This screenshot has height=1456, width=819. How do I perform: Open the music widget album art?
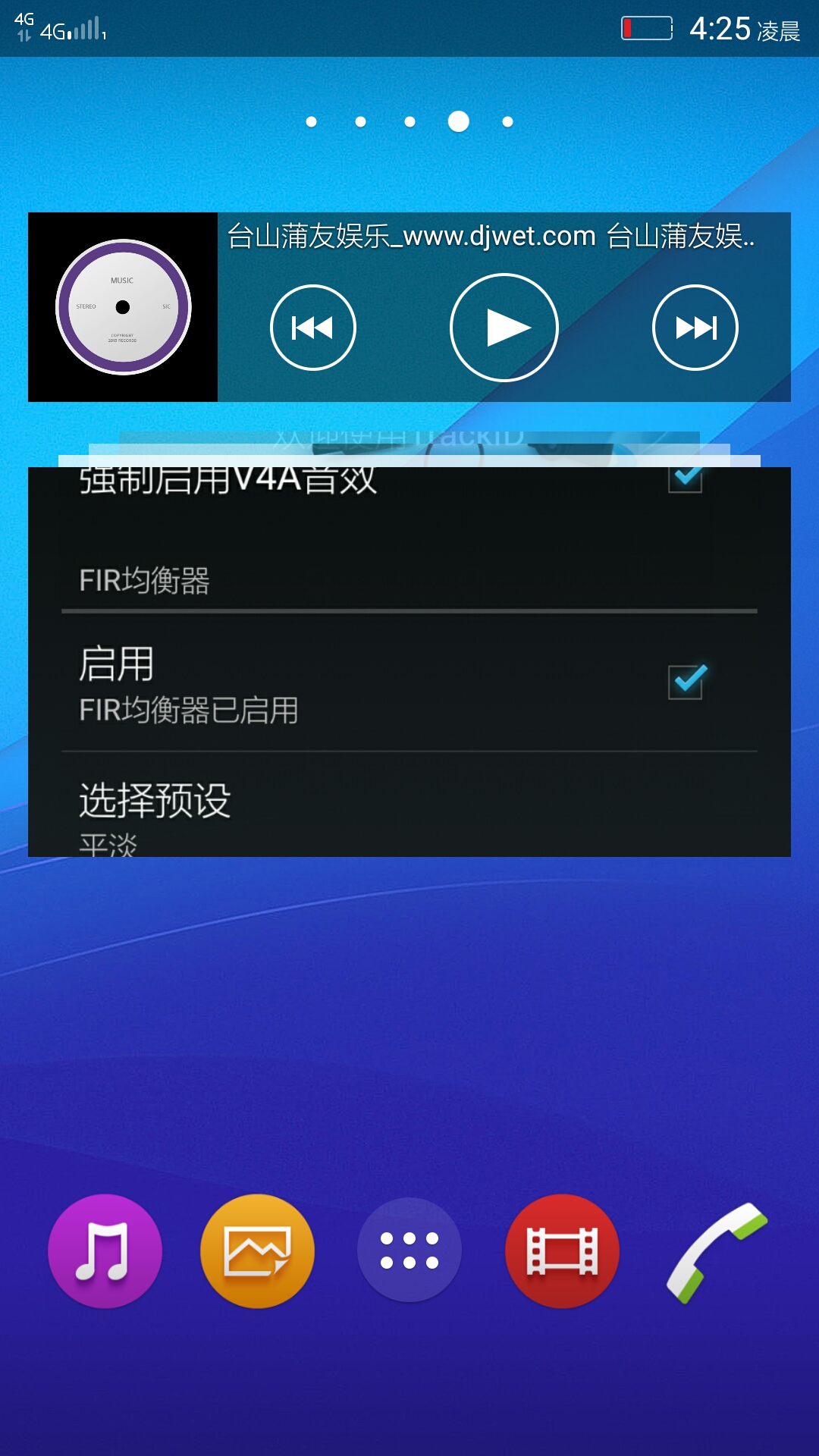pyautogui.click(x=123, y=307)
